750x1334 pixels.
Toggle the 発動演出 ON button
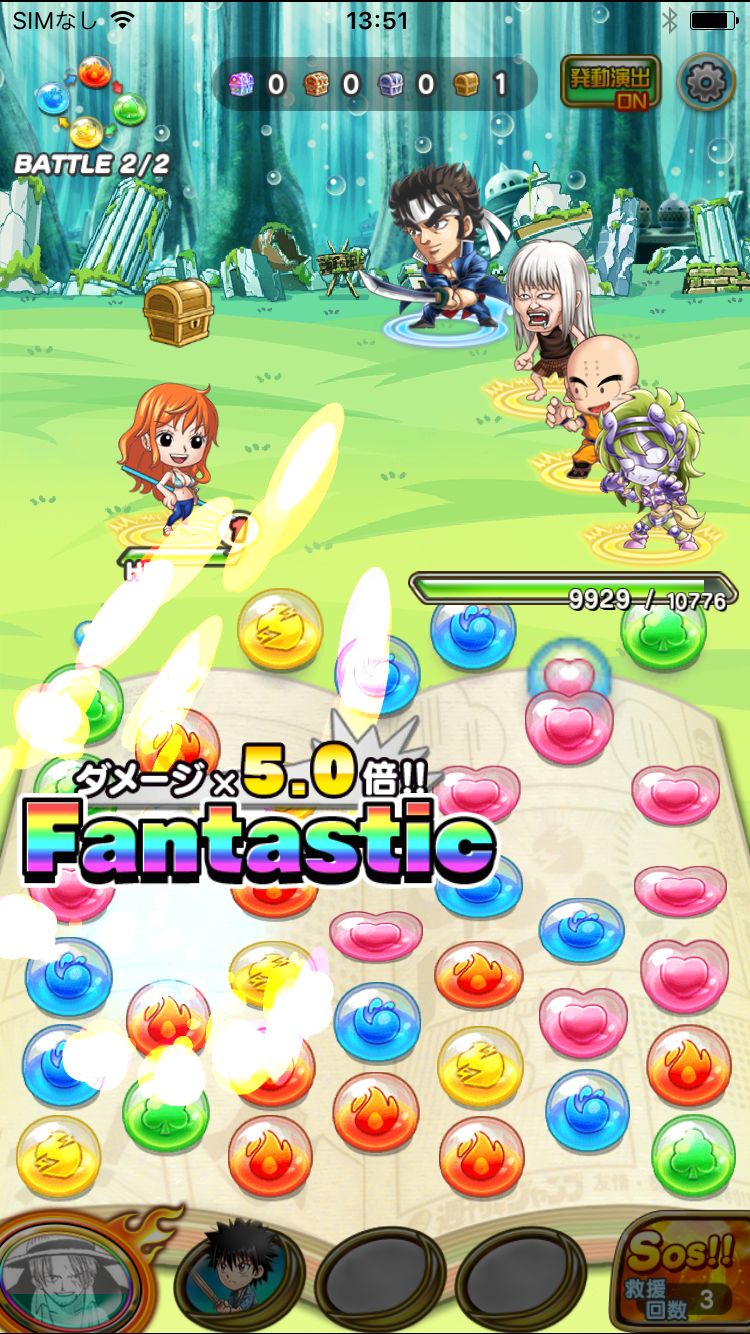pyautogui.click(x=609, y=83)
